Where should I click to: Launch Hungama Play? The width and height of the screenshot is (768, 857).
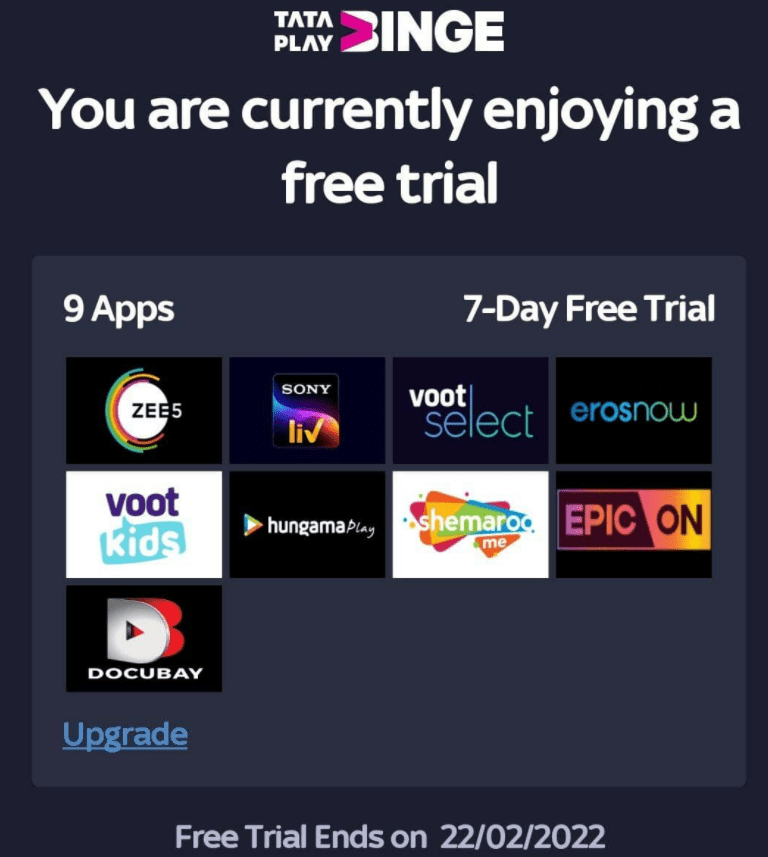[306, 523]
